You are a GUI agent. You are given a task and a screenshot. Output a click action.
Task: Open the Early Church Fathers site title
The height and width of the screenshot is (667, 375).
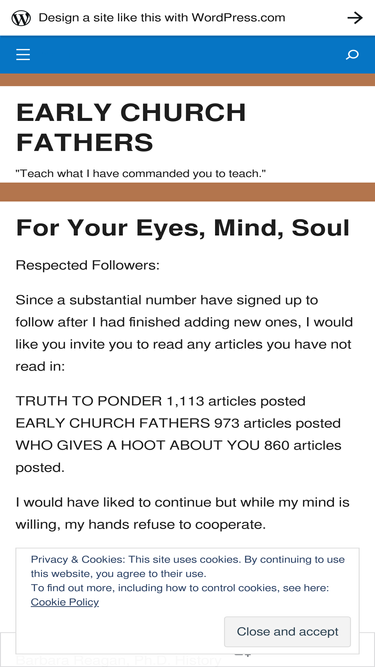131,127
